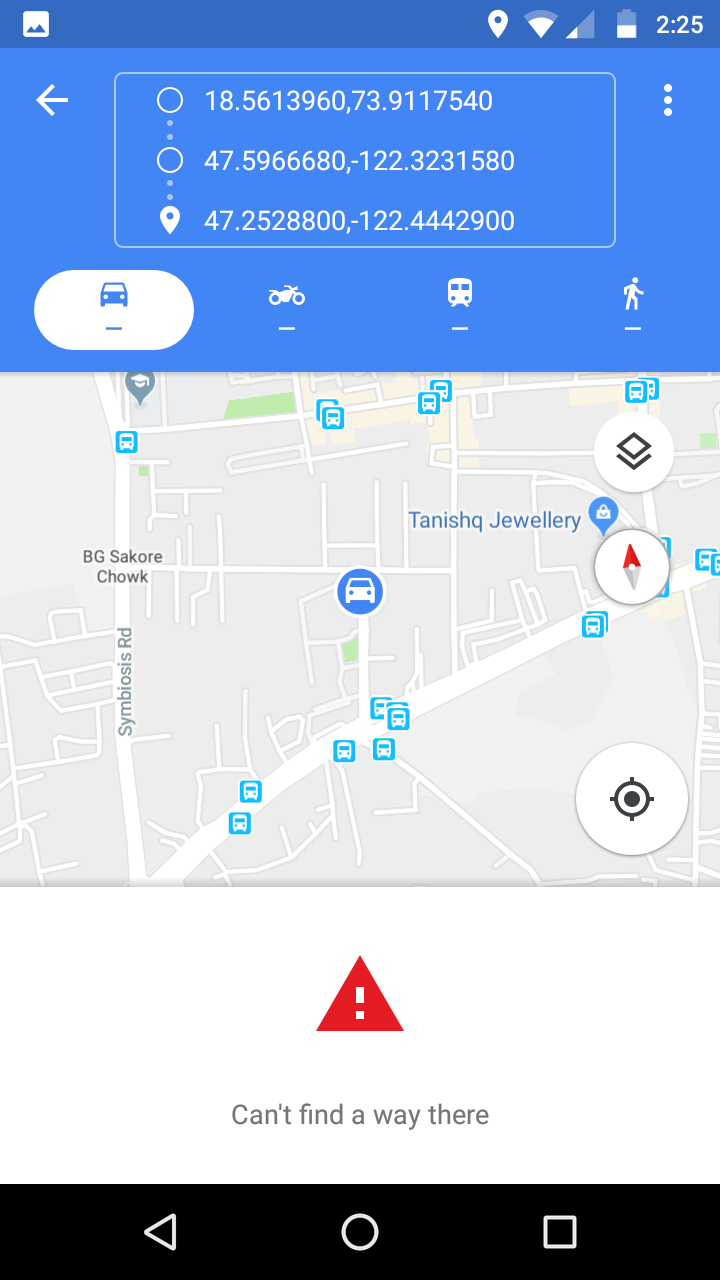Edit destination 47.2528800,-122.4442900

(359, 221)
